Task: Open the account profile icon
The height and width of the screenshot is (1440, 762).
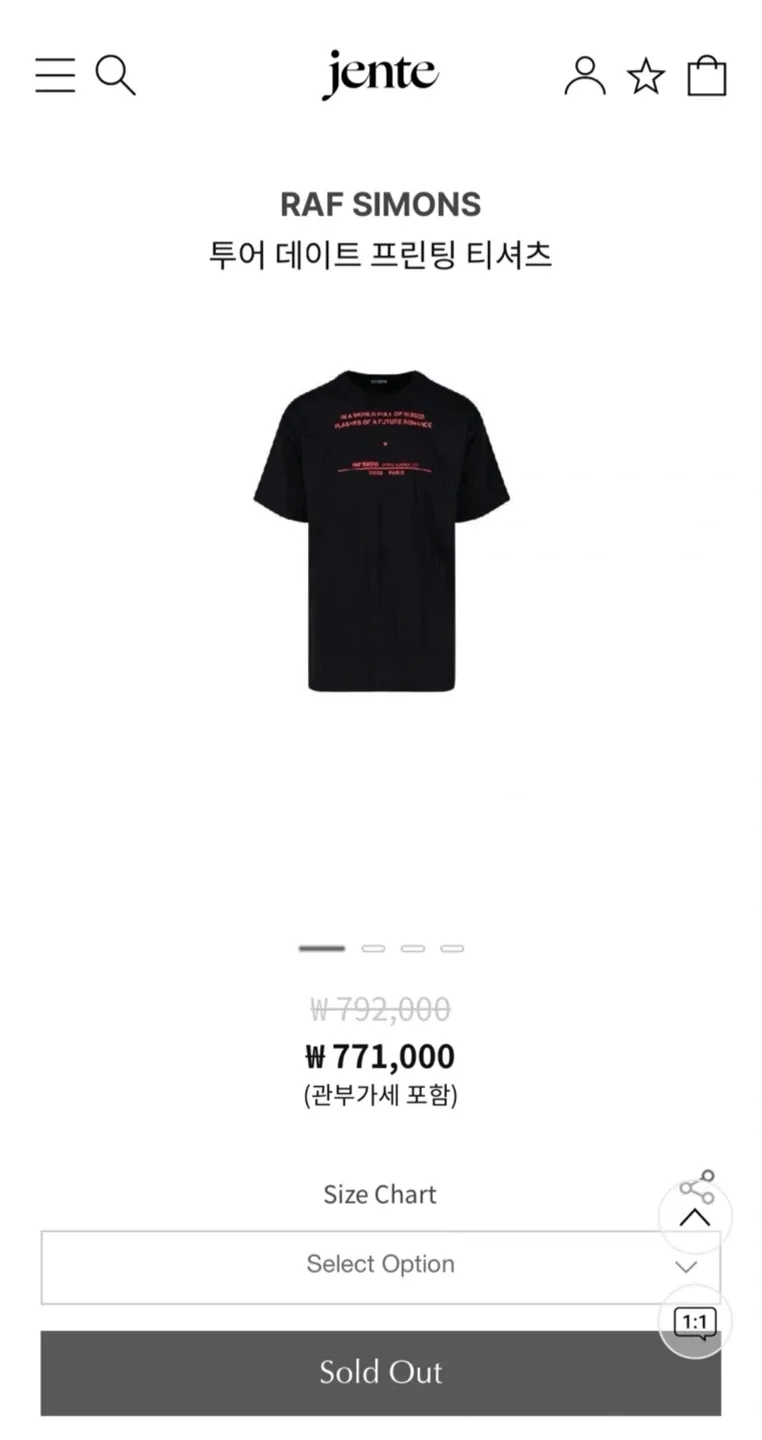Action: (x=585, y=76)
